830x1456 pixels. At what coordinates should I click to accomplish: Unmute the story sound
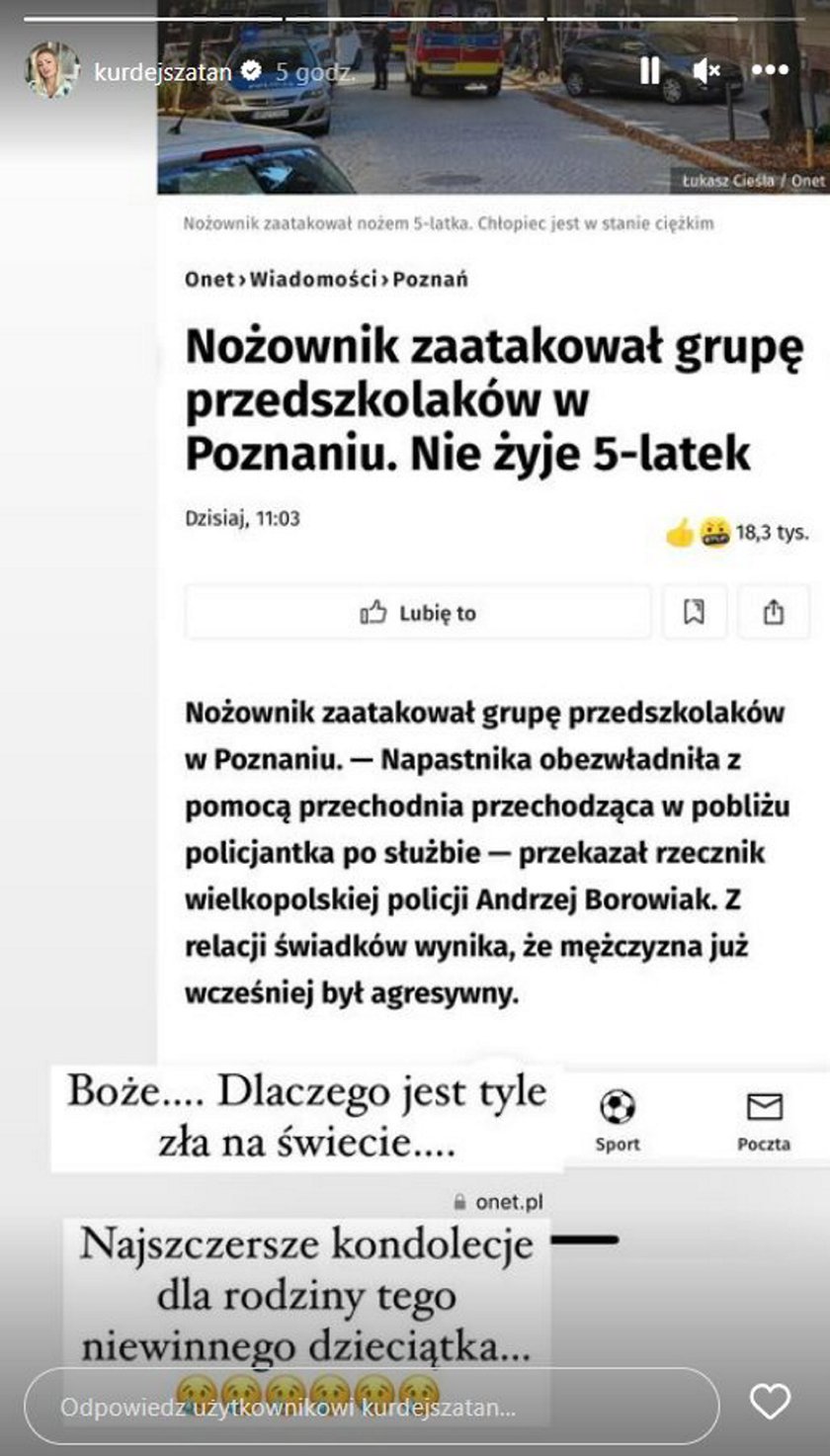[706, 70]
